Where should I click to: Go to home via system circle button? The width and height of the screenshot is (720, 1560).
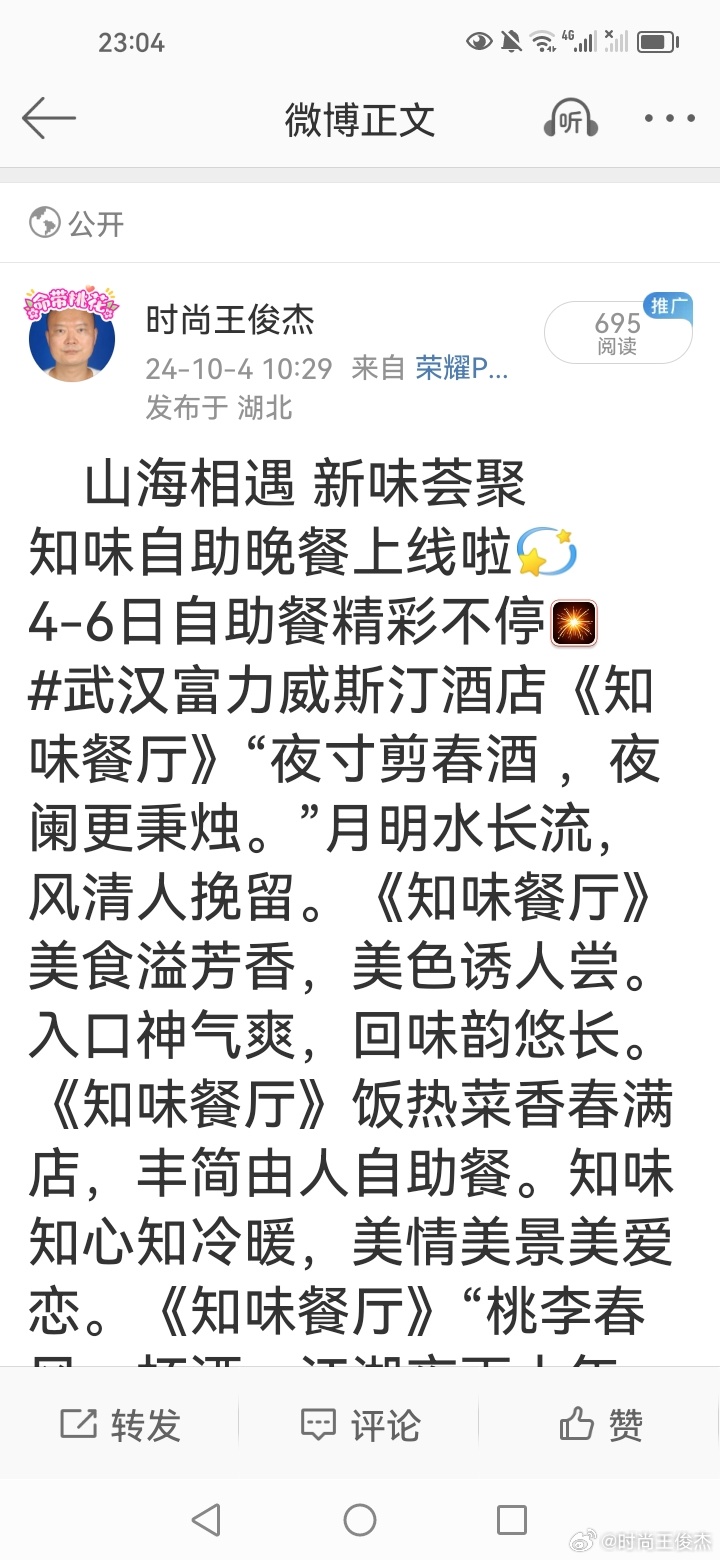(x=360, y=1520)
